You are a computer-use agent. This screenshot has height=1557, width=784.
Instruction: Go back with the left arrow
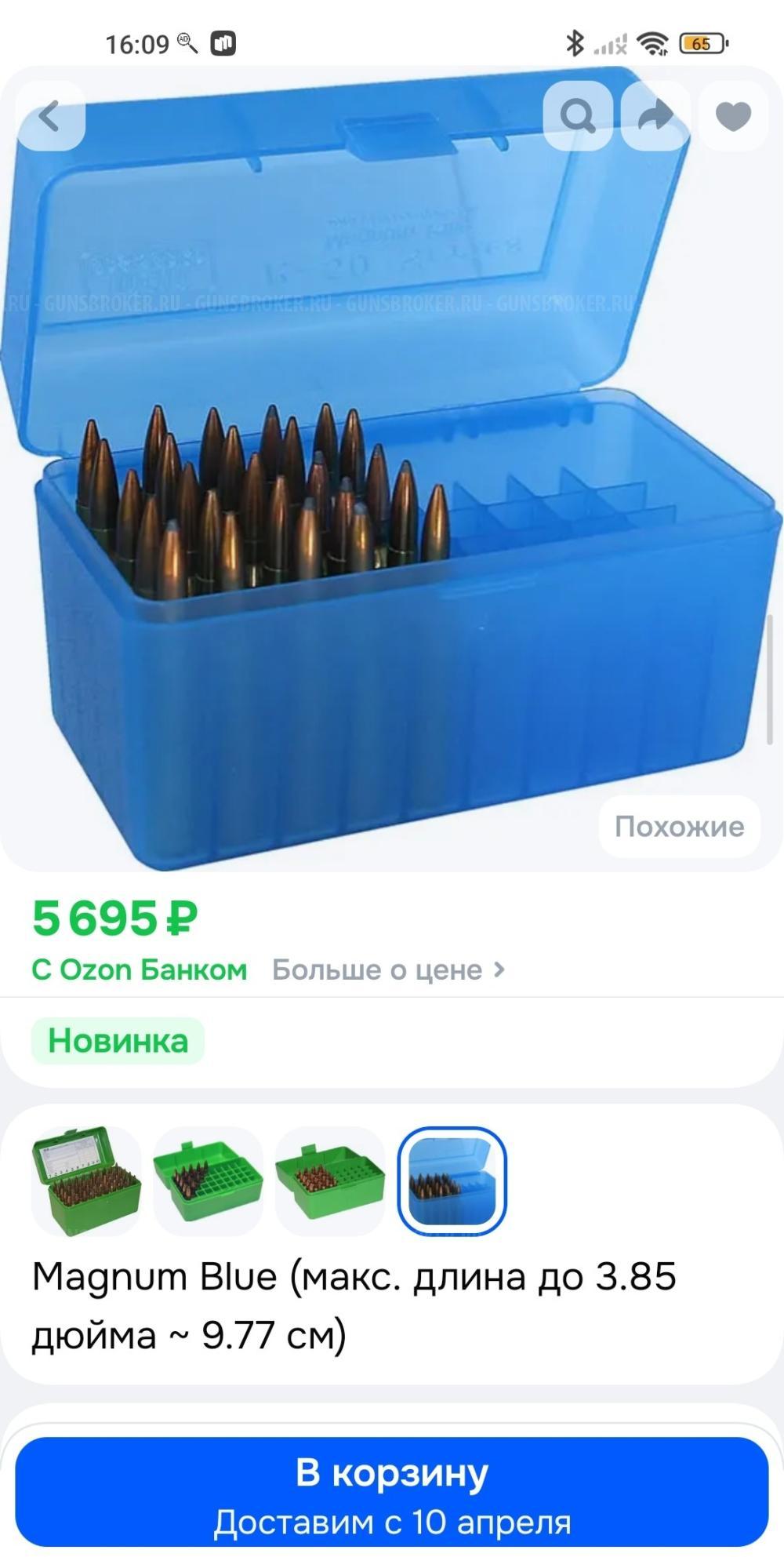(51, 116)
